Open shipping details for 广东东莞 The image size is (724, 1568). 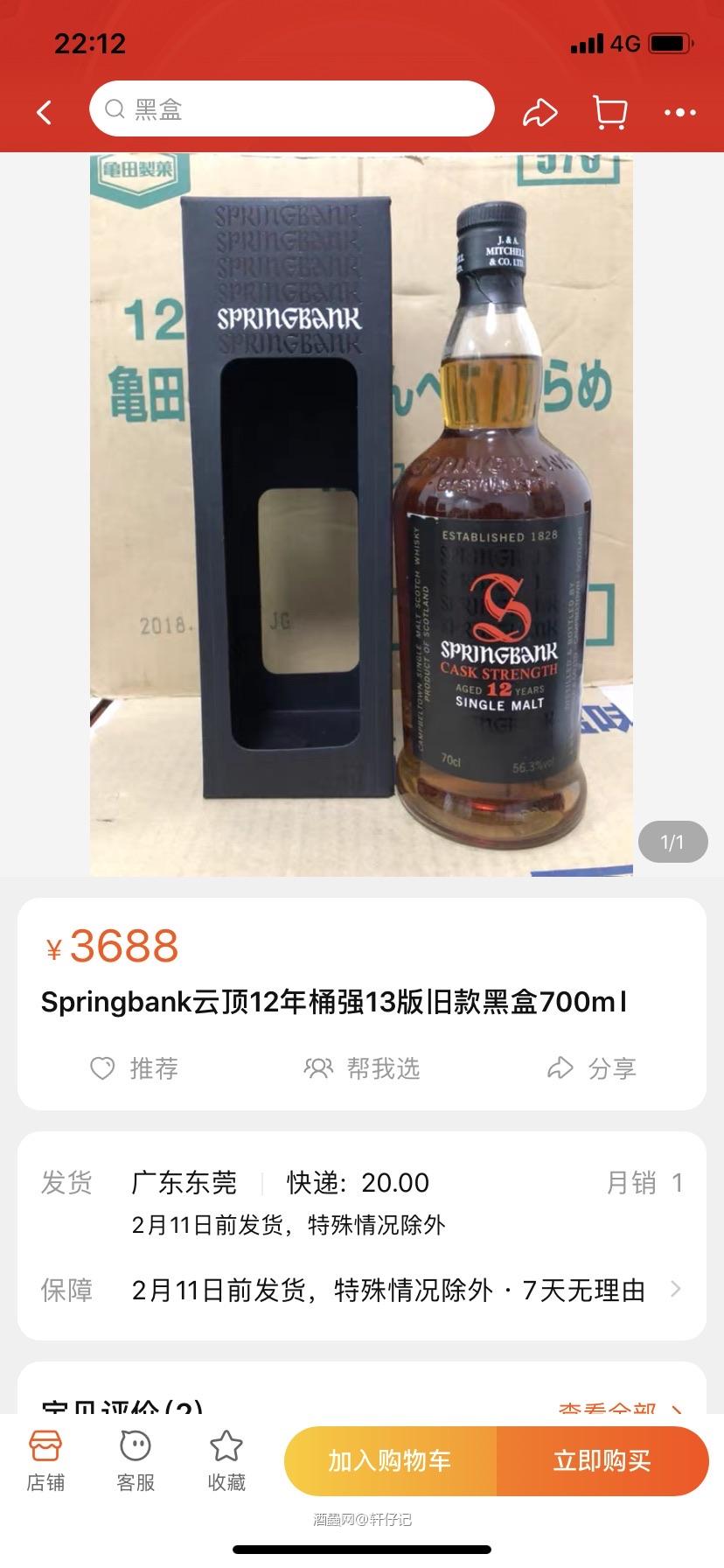(x=182, y=1182)
